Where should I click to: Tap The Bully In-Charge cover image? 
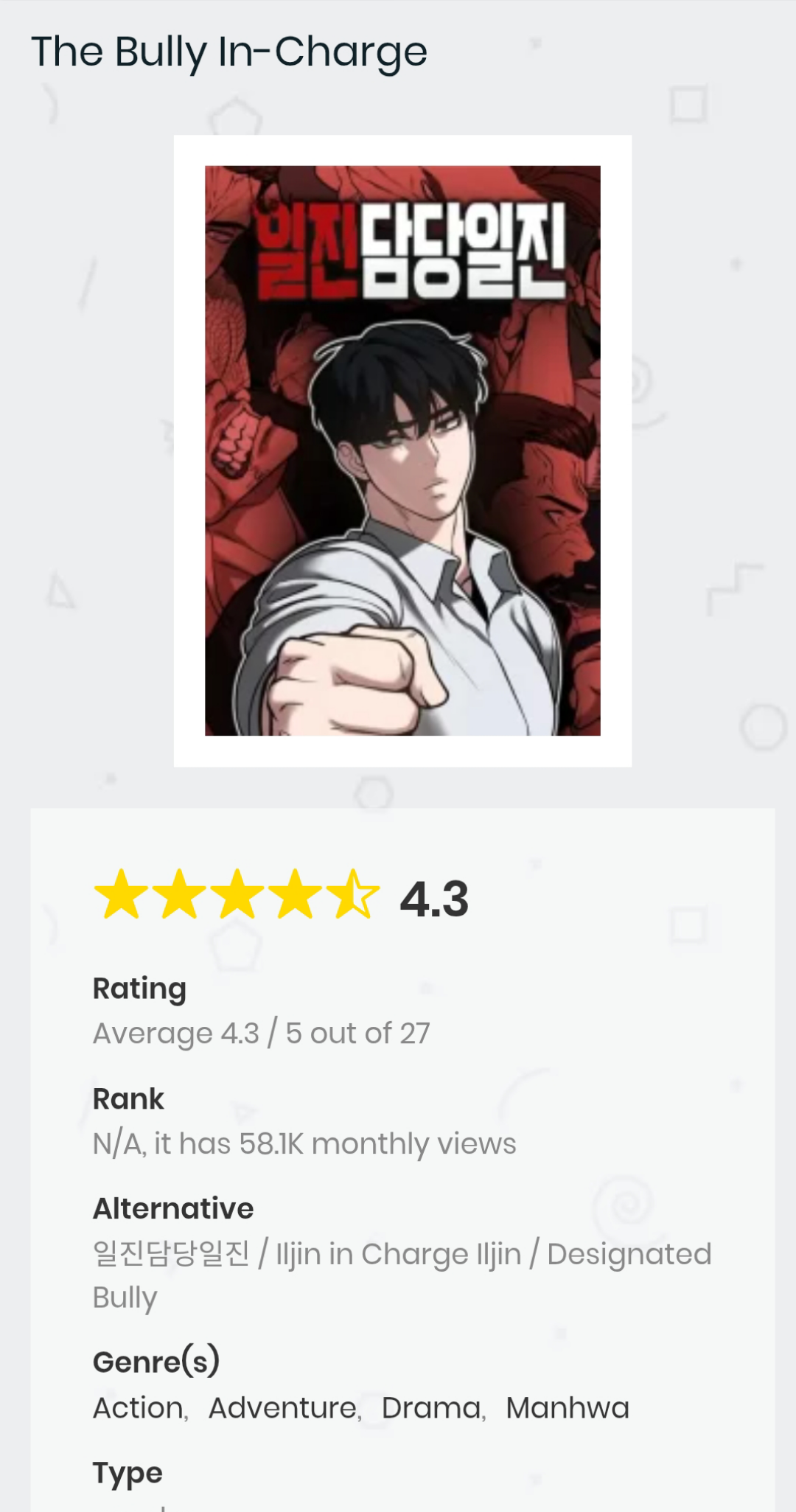click(x=402, y=450)
